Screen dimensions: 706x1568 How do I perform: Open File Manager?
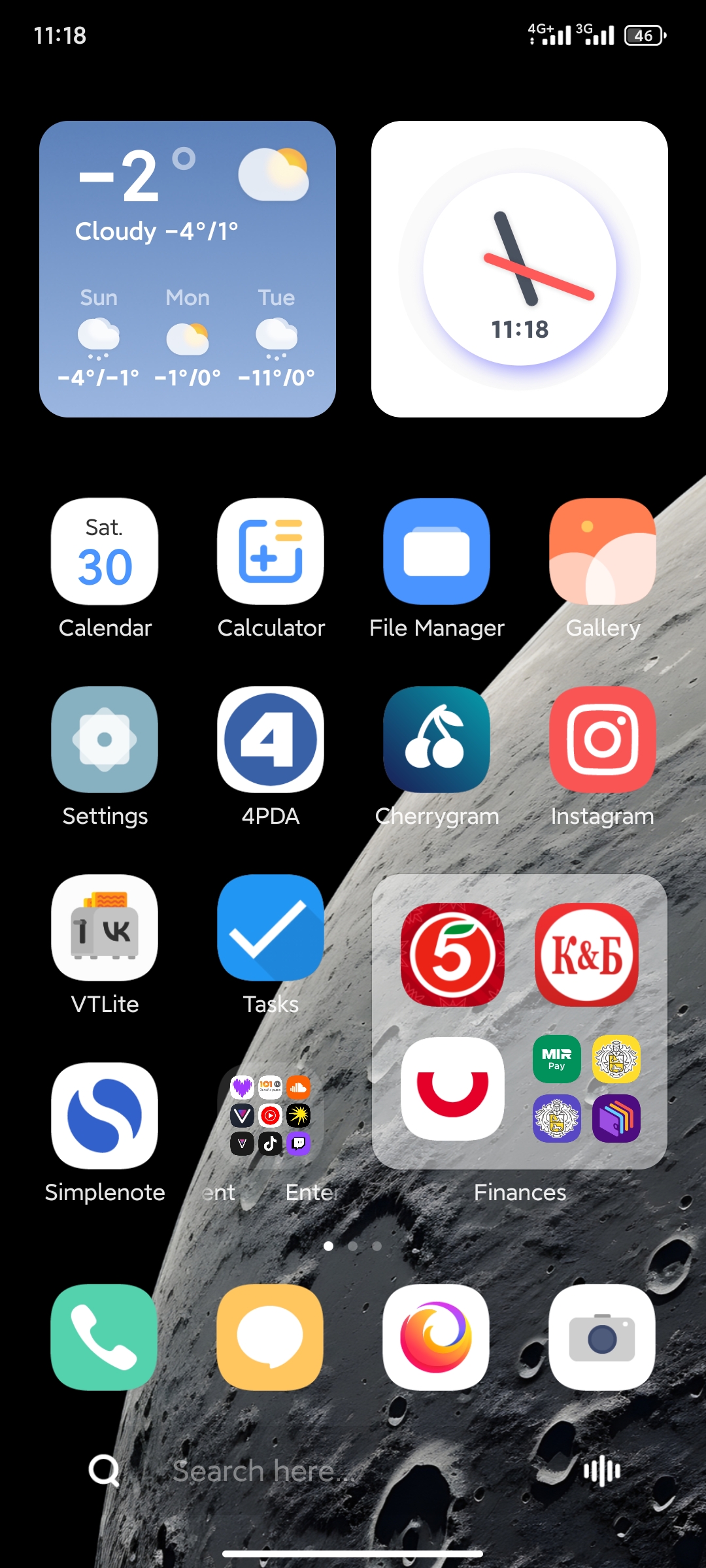(x=437, y=551)
